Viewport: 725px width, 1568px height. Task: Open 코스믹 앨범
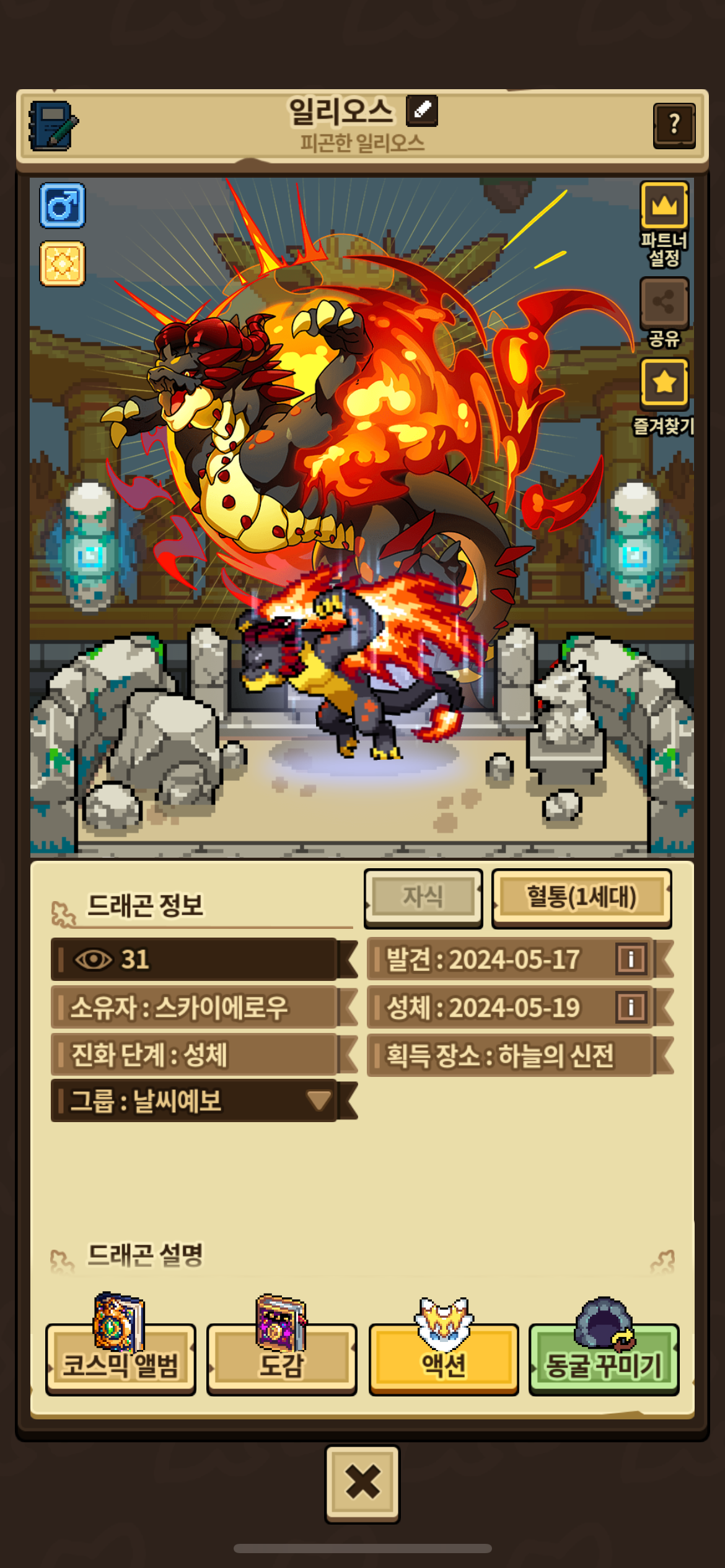[x=121, y=1359]
